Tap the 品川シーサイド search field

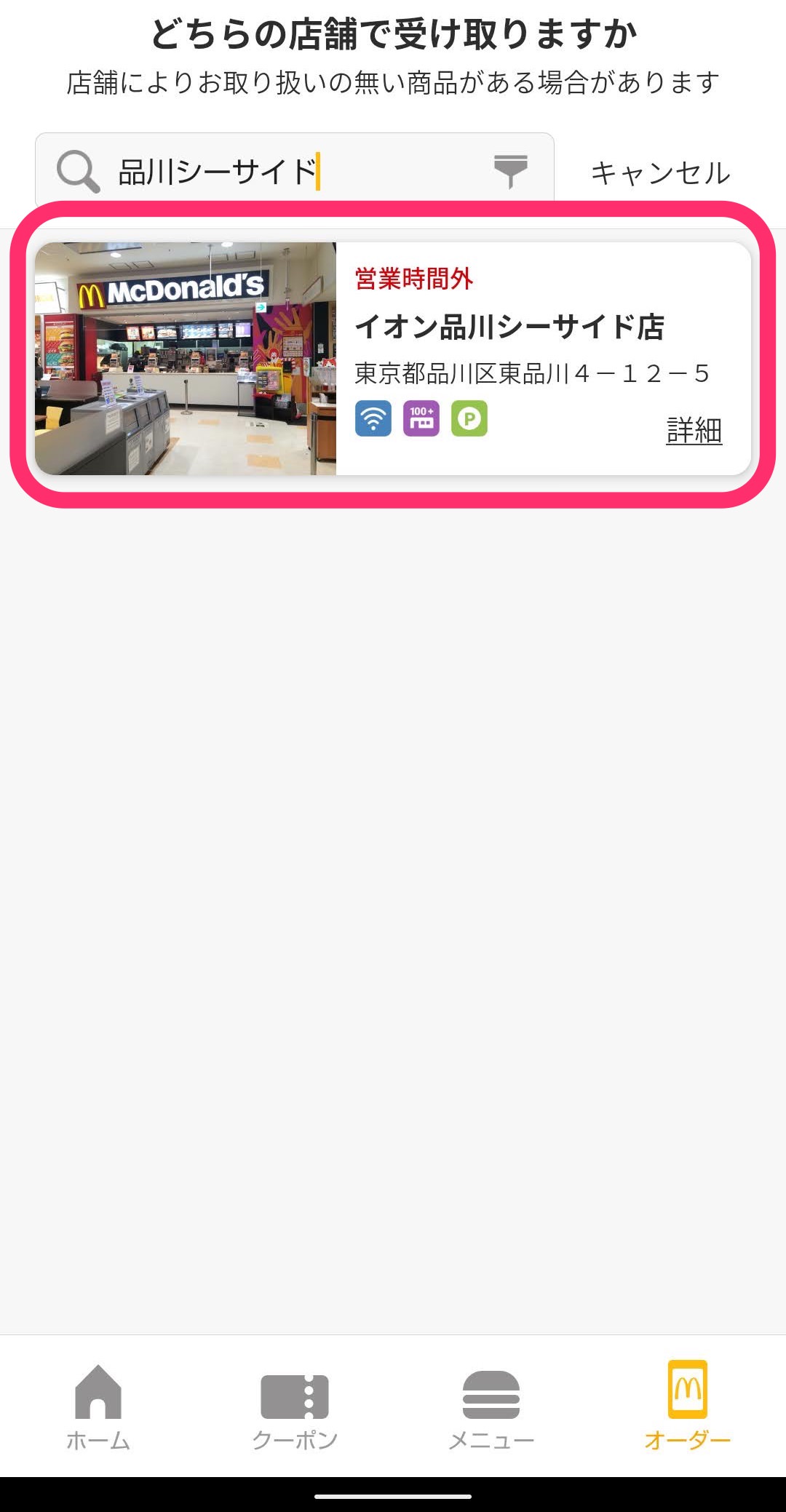[x=294, y=171]
